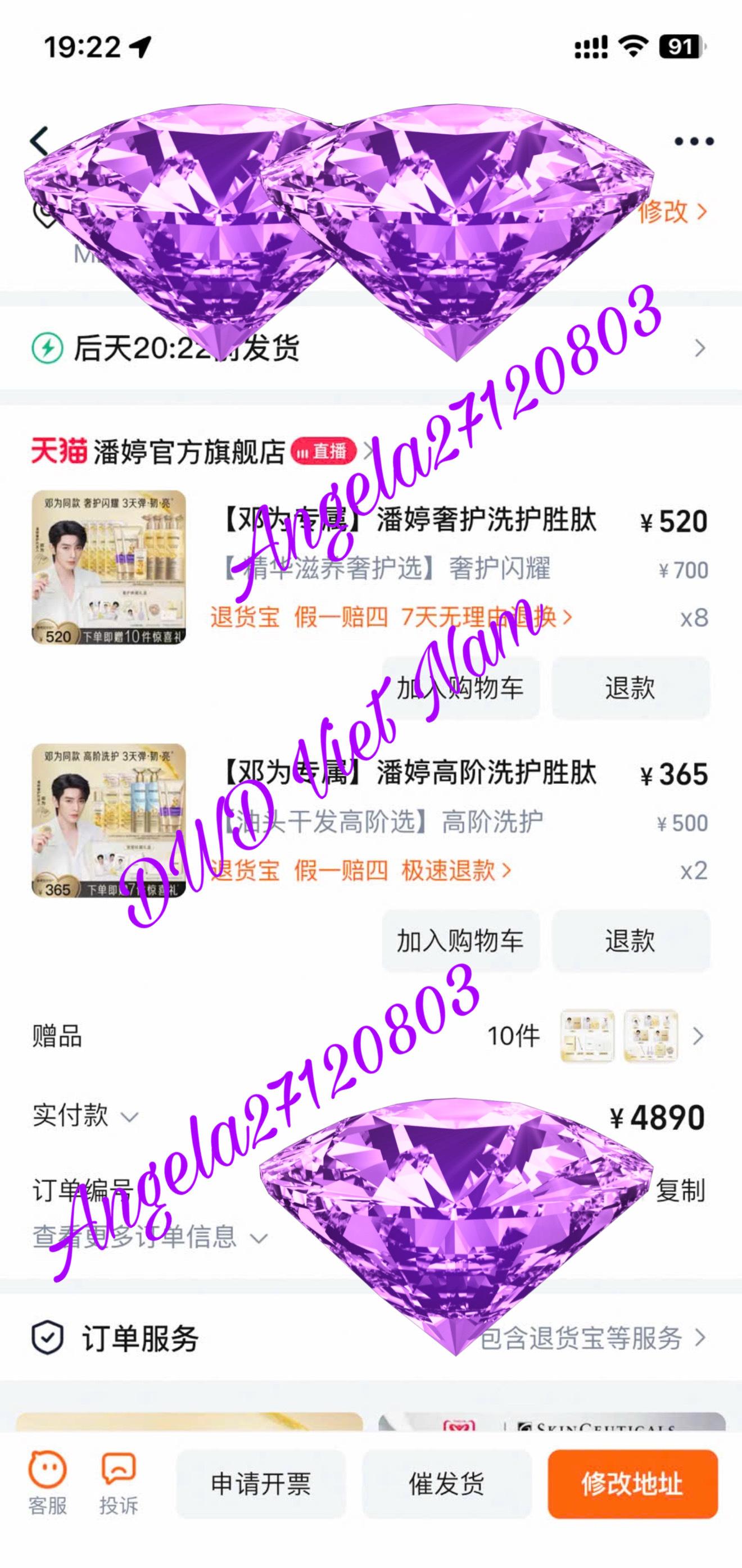Expand 查看更多订单信息
742x1568 pixels.
coord(150,1237)
